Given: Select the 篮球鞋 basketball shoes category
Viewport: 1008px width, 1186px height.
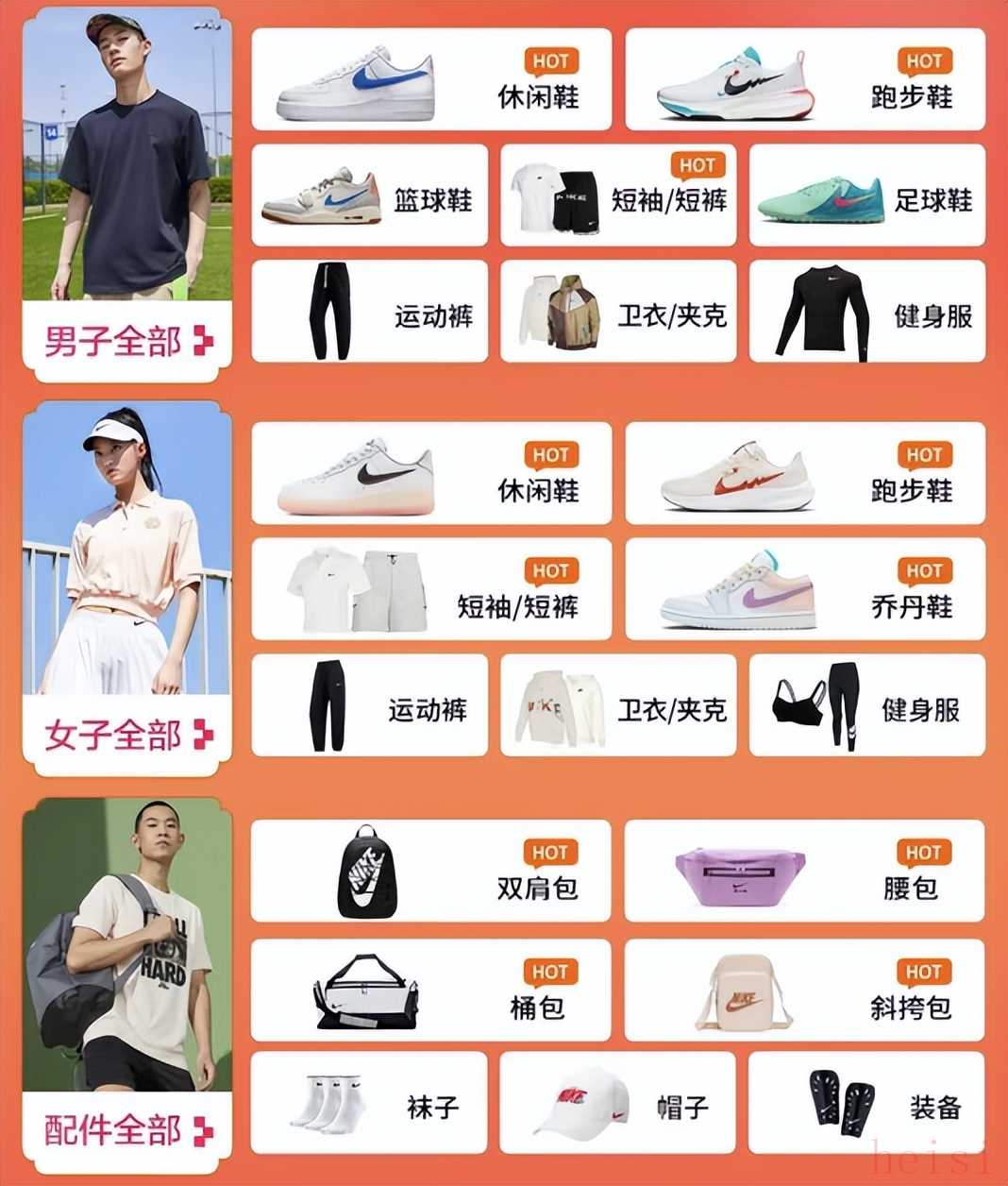Looking at the screenshot, I should 370,195.
